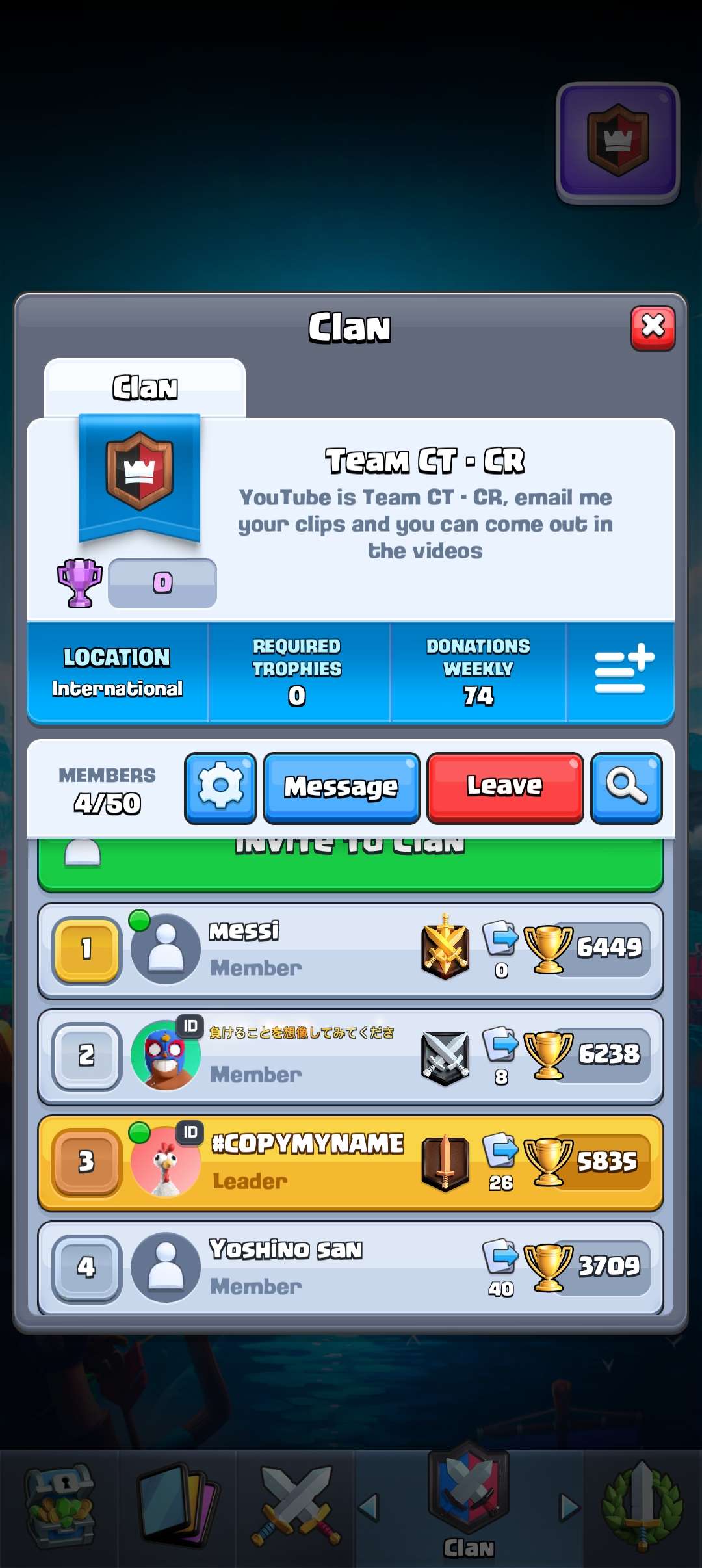Tap left arrow beside Clan tab

pos(369,1508)
